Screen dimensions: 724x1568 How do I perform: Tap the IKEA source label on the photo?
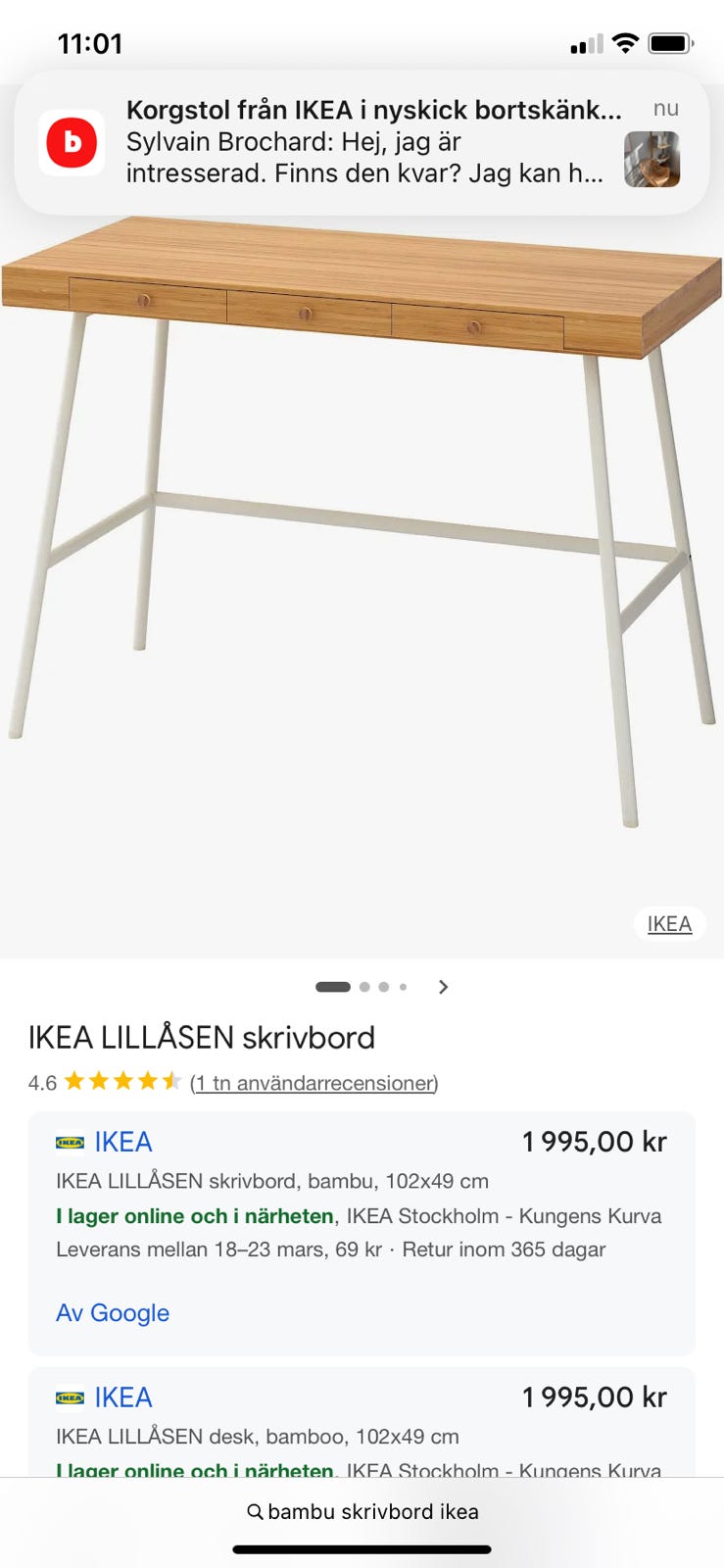pos(669,923)
